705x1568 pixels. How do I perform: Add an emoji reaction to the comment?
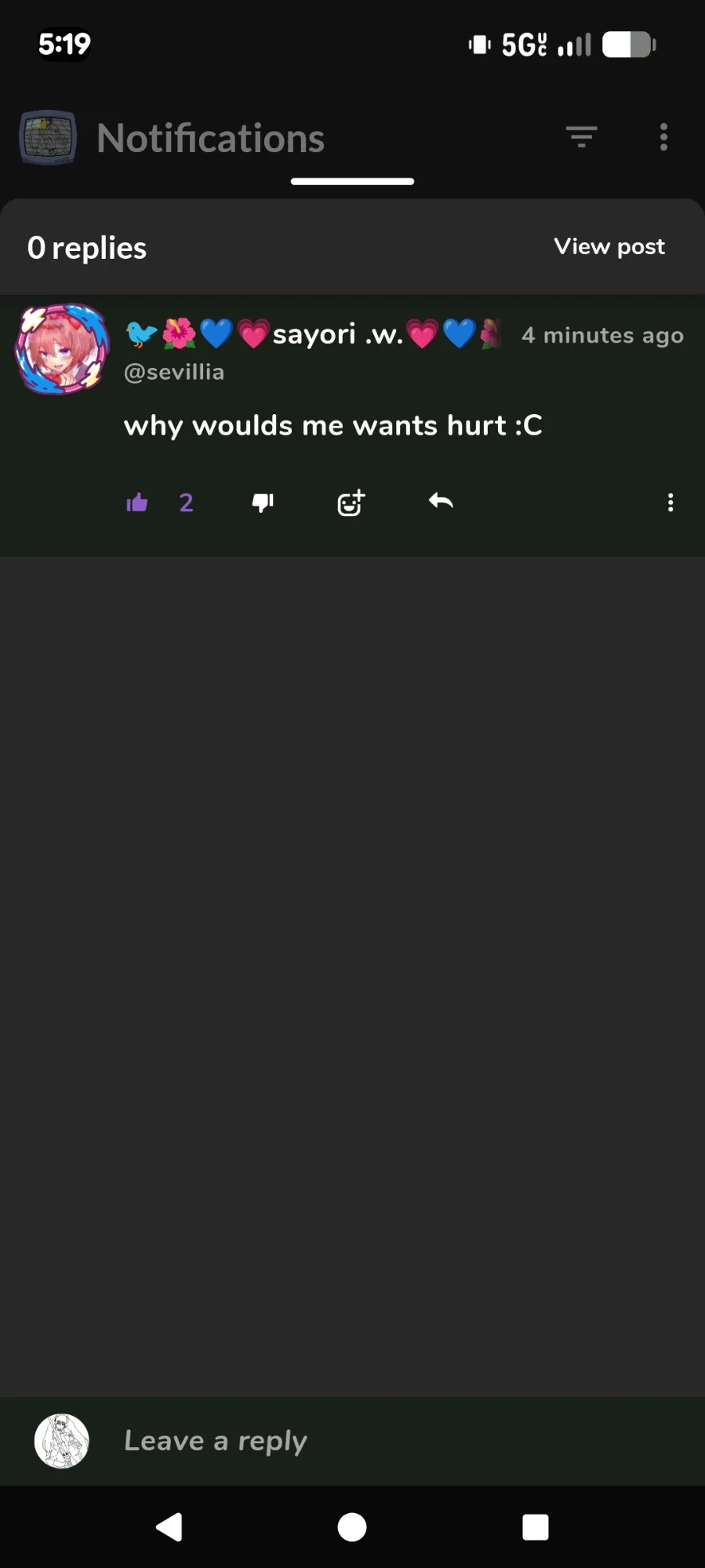coord(351,502)
